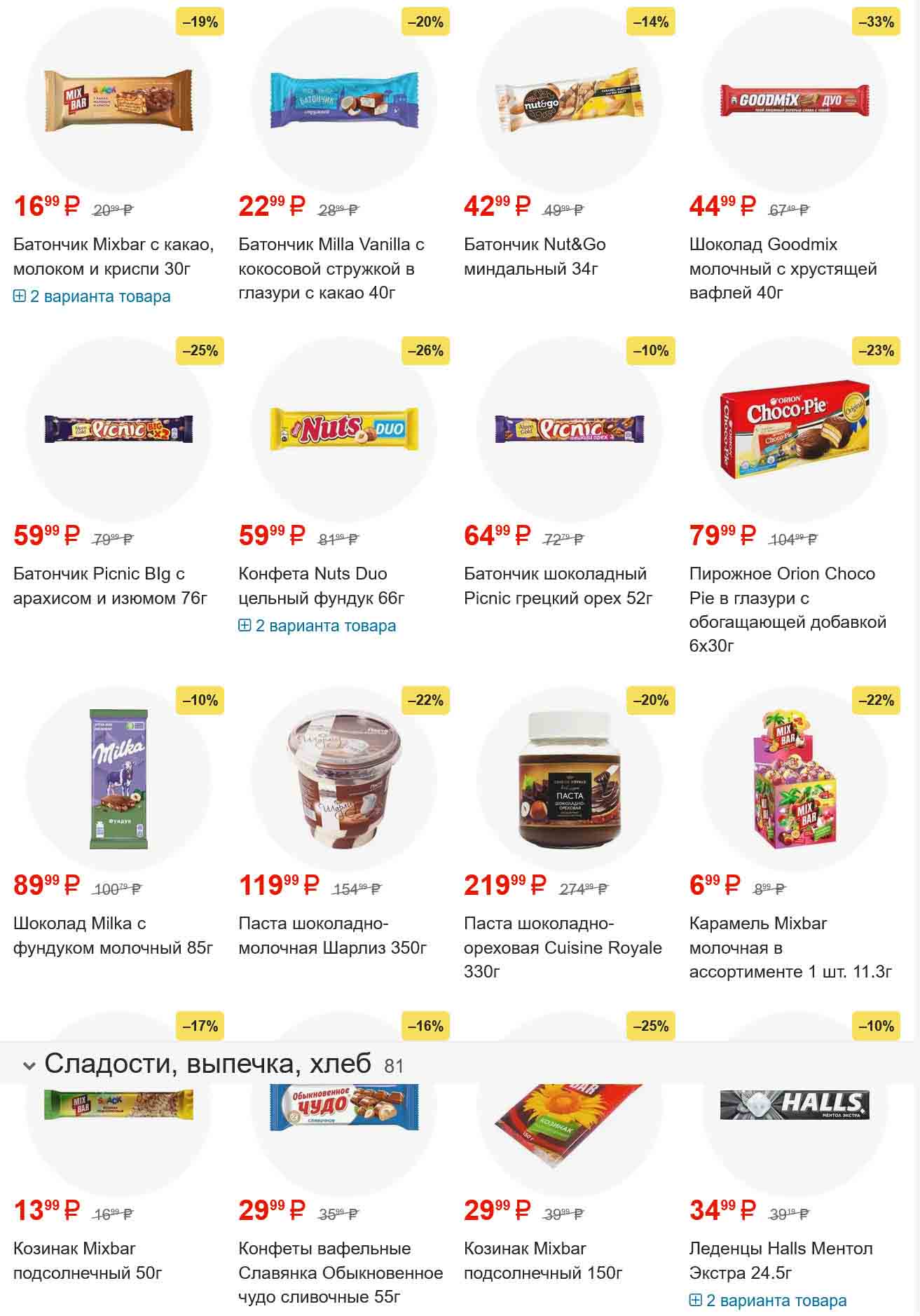This screenshot has height=1316, width=920.
Task: Expand 2 варианта товара under Nuts Duo
Action: click(x=317, y=626)
